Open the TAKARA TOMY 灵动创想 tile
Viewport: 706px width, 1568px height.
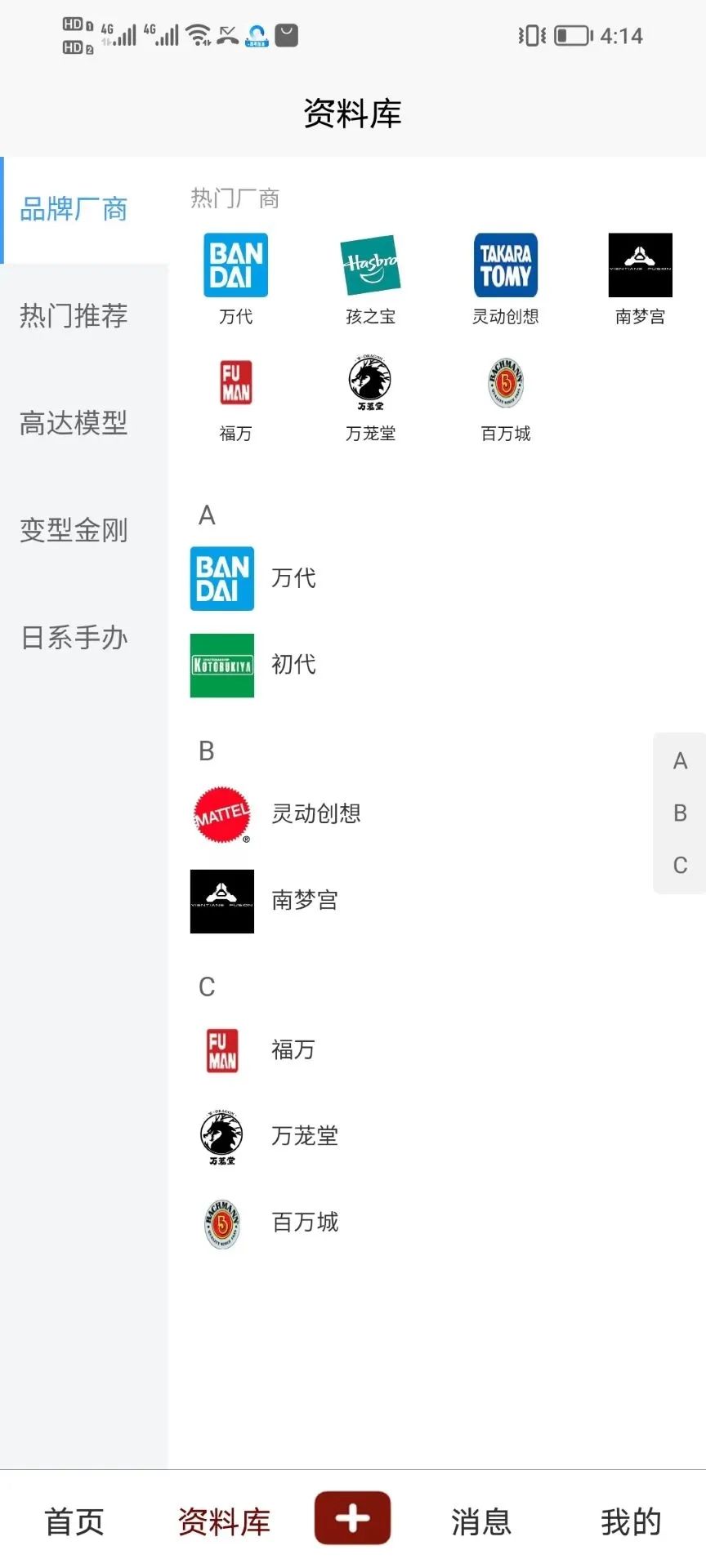(506, 279)
